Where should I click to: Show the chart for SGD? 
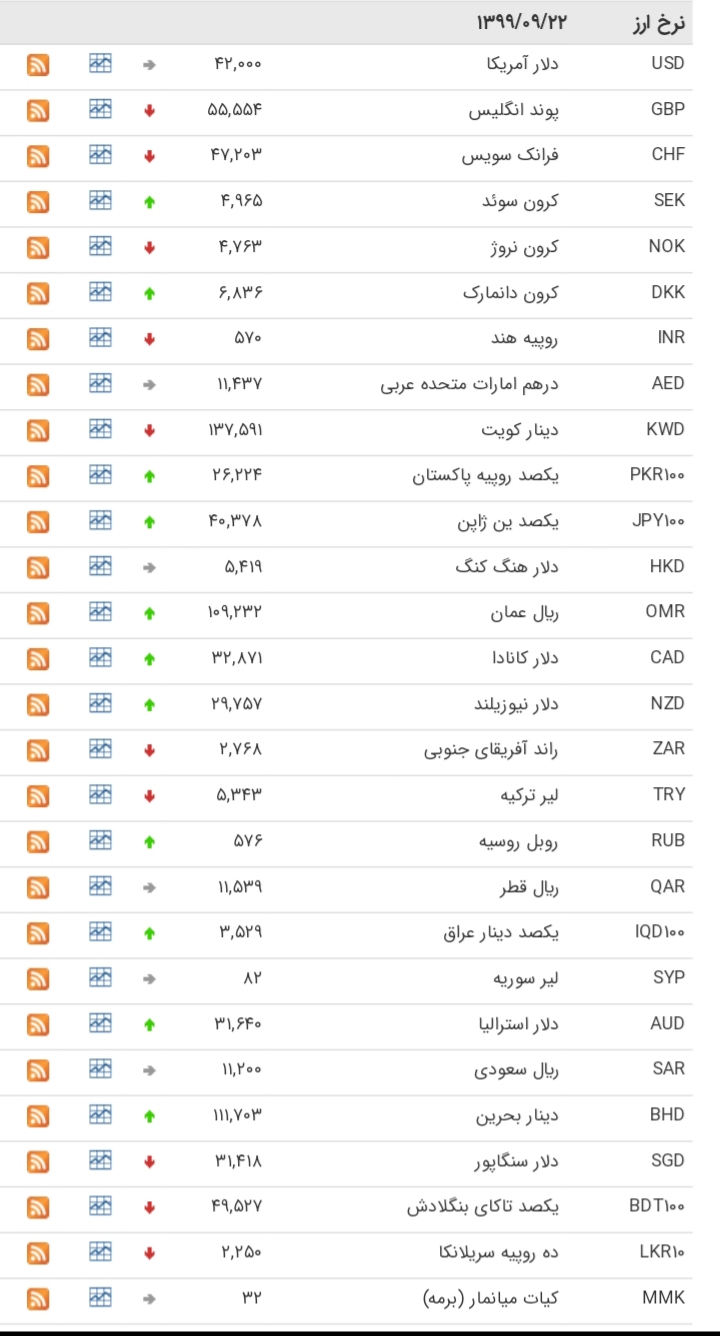click(x=100, y=1160)
